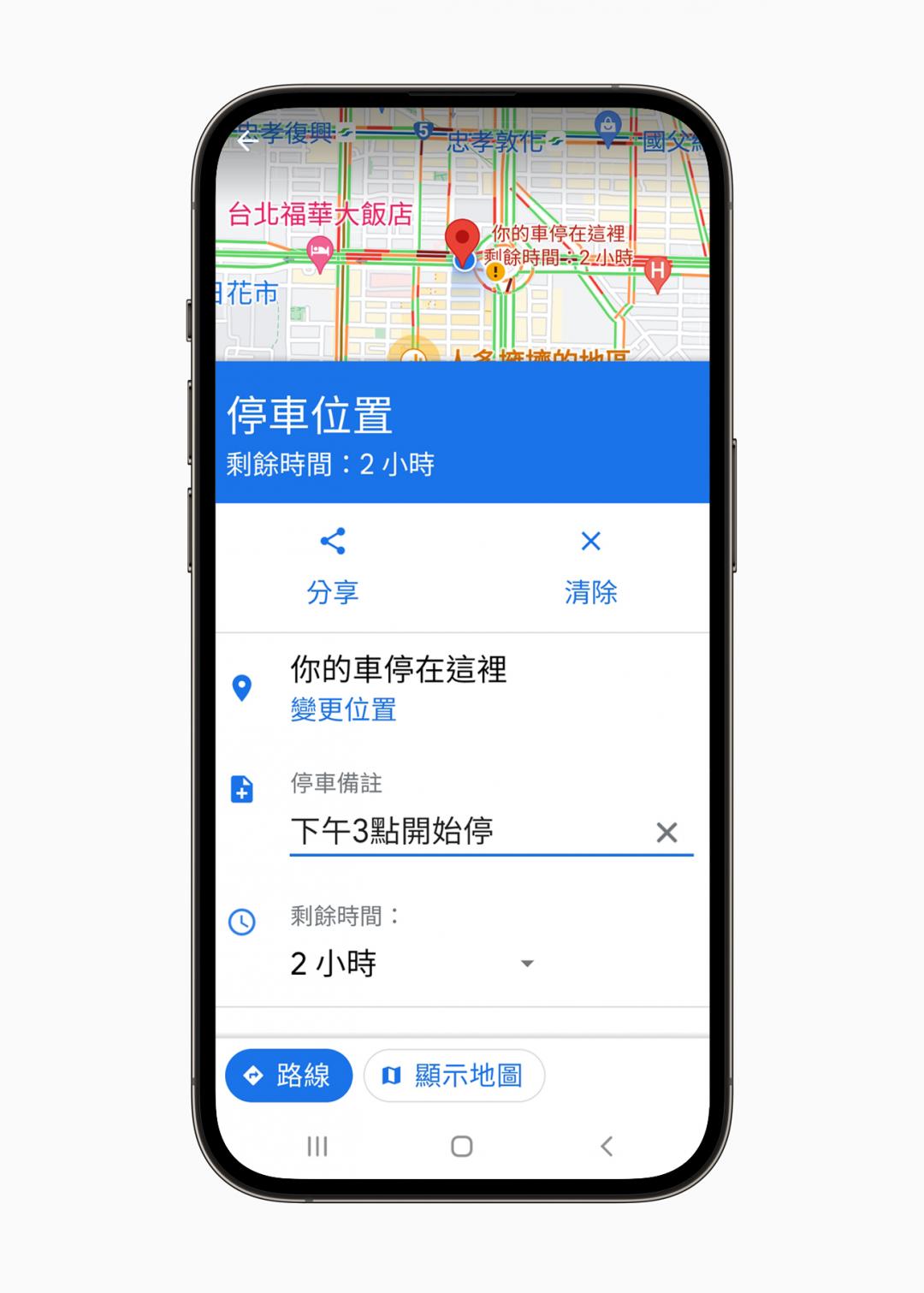This screenshot has height=1293, width=924.
Task: Clear the parking note text
Action: point(666,832)
